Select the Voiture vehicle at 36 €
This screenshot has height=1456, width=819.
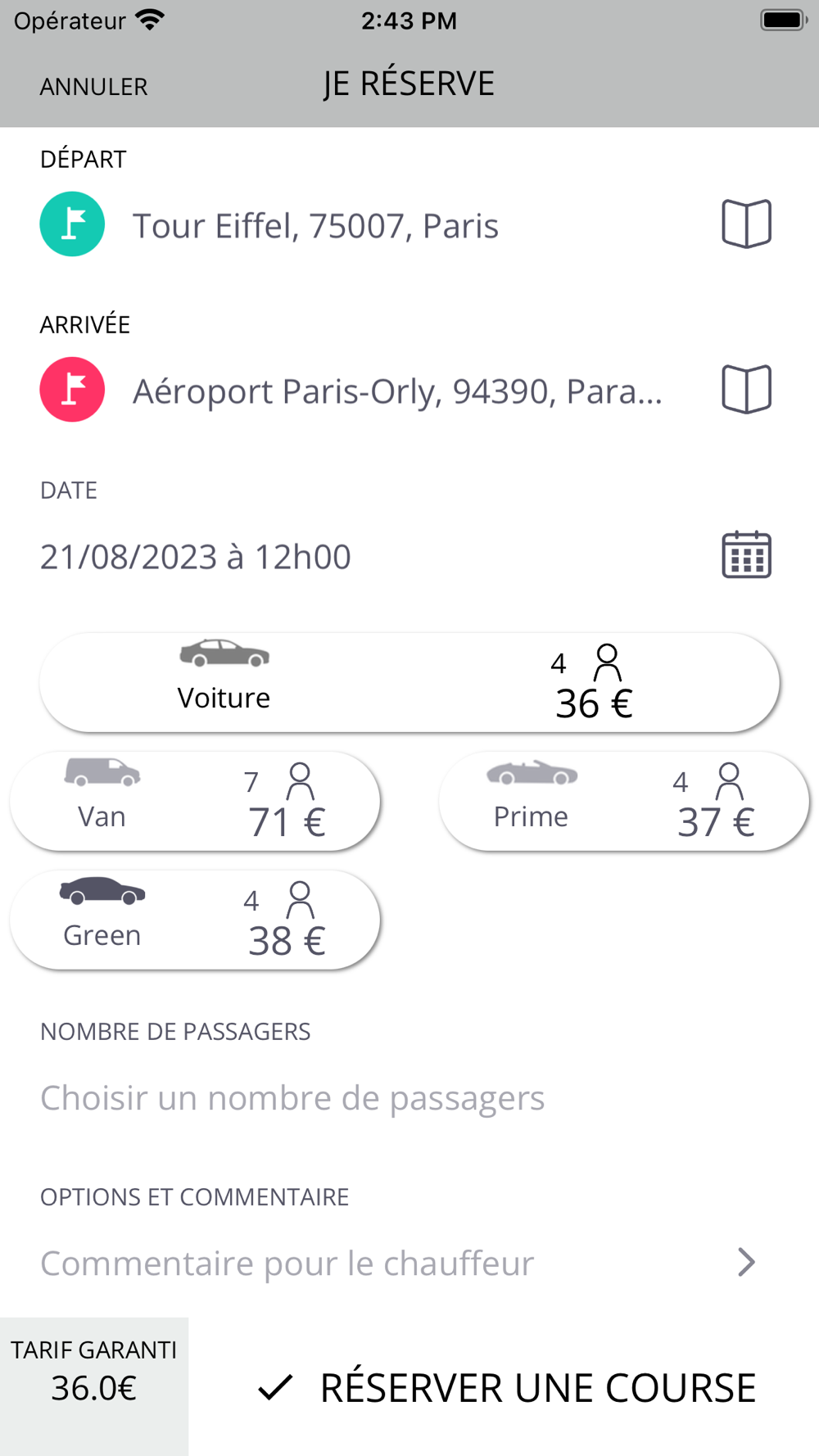coord(409,682)
